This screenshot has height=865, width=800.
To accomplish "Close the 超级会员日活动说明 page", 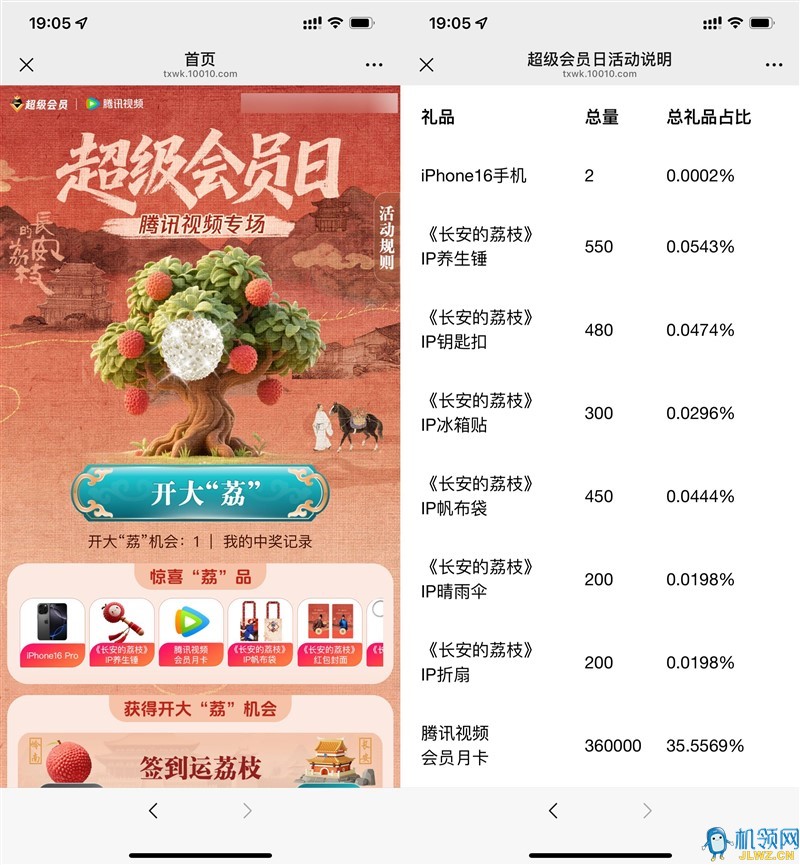I will pyautogui.click(x=427, y=65).
